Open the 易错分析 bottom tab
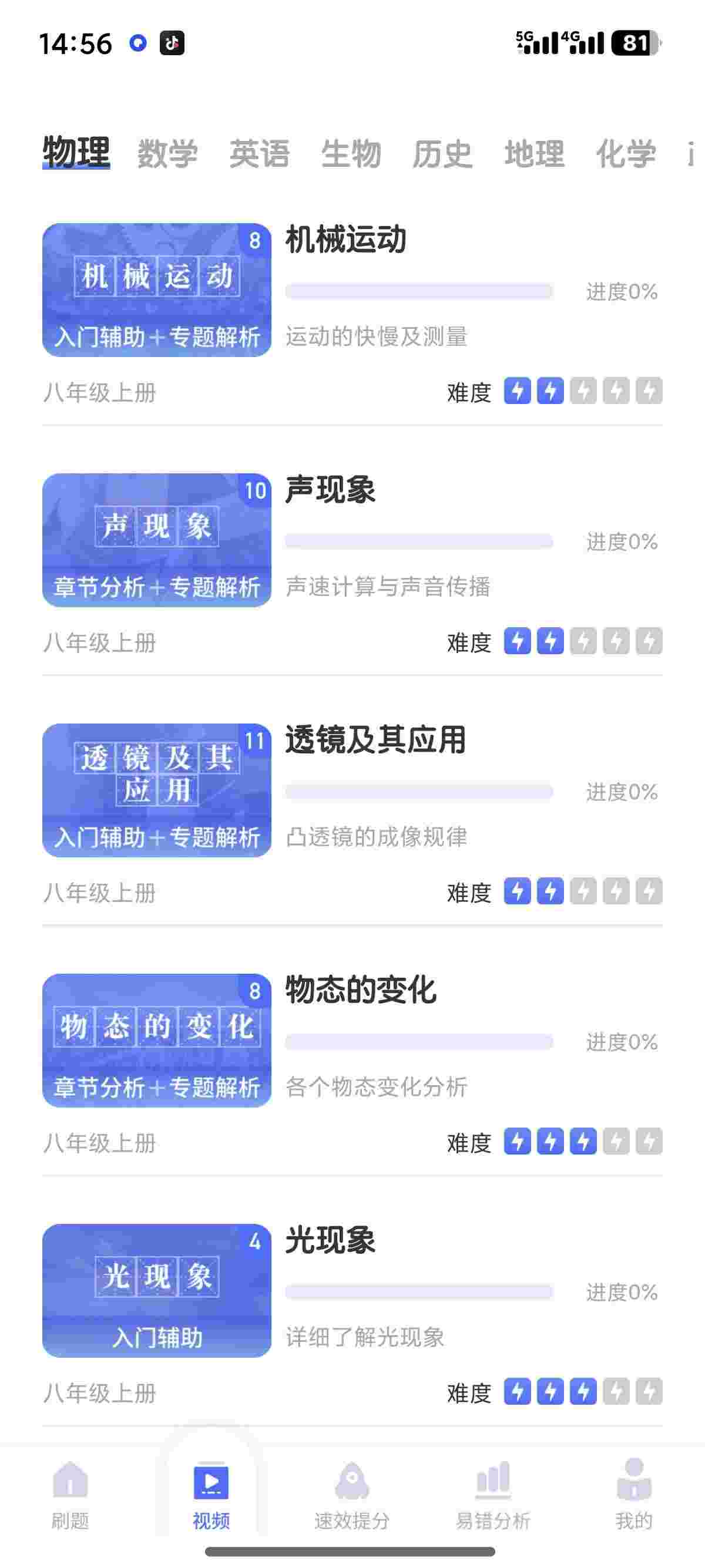 493,1495
